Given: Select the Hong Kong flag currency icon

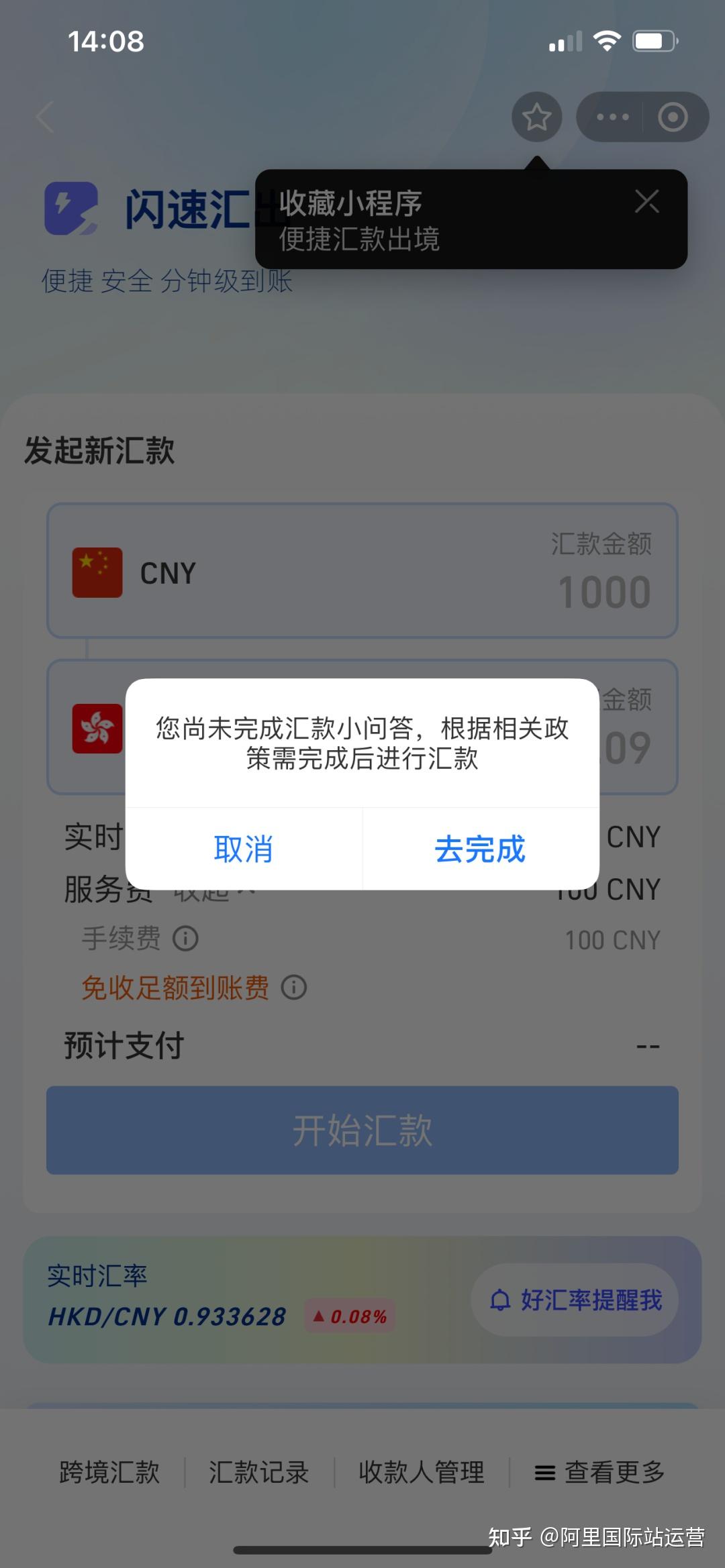Looking at the screenshot, I should click(98, 729).
